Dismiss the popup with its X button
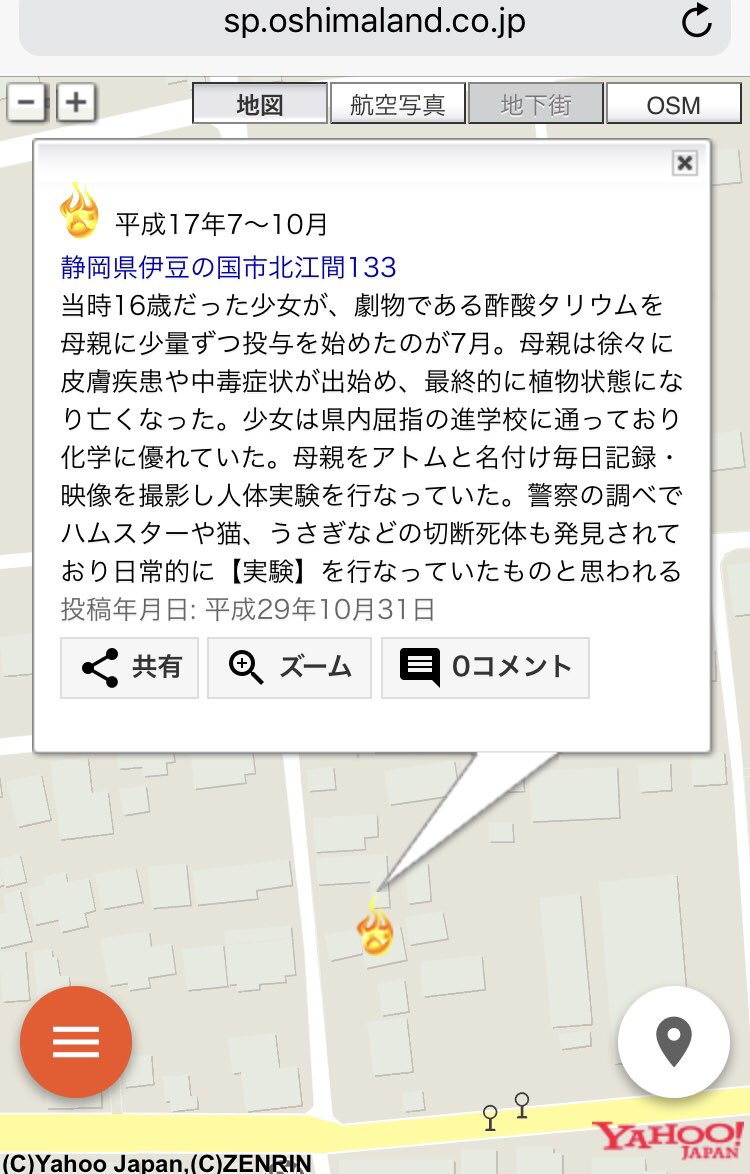Viewport: 750px width, 1174px height. pyautogui.click(x=685, y=163)
